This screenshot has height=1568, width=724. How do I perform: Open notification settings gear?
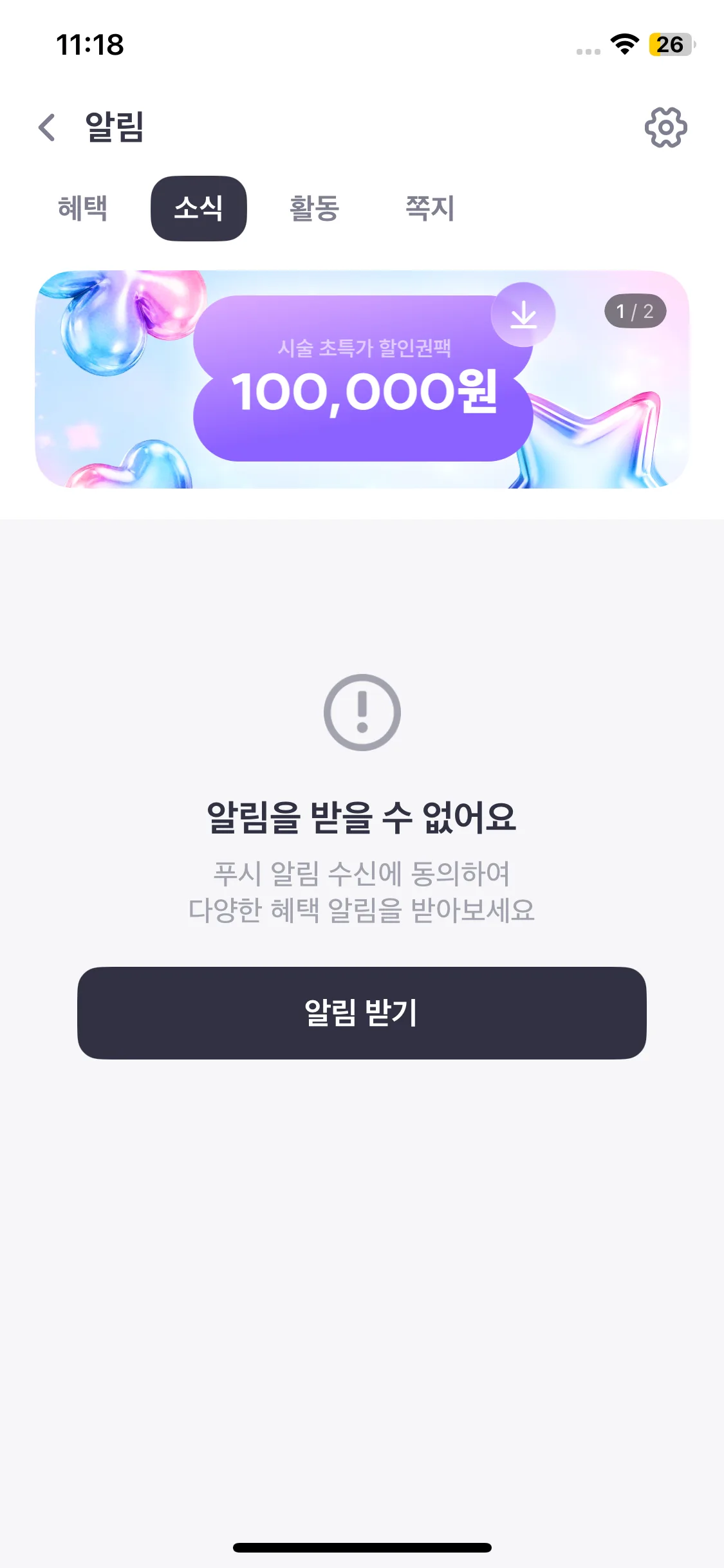[665, 127]
